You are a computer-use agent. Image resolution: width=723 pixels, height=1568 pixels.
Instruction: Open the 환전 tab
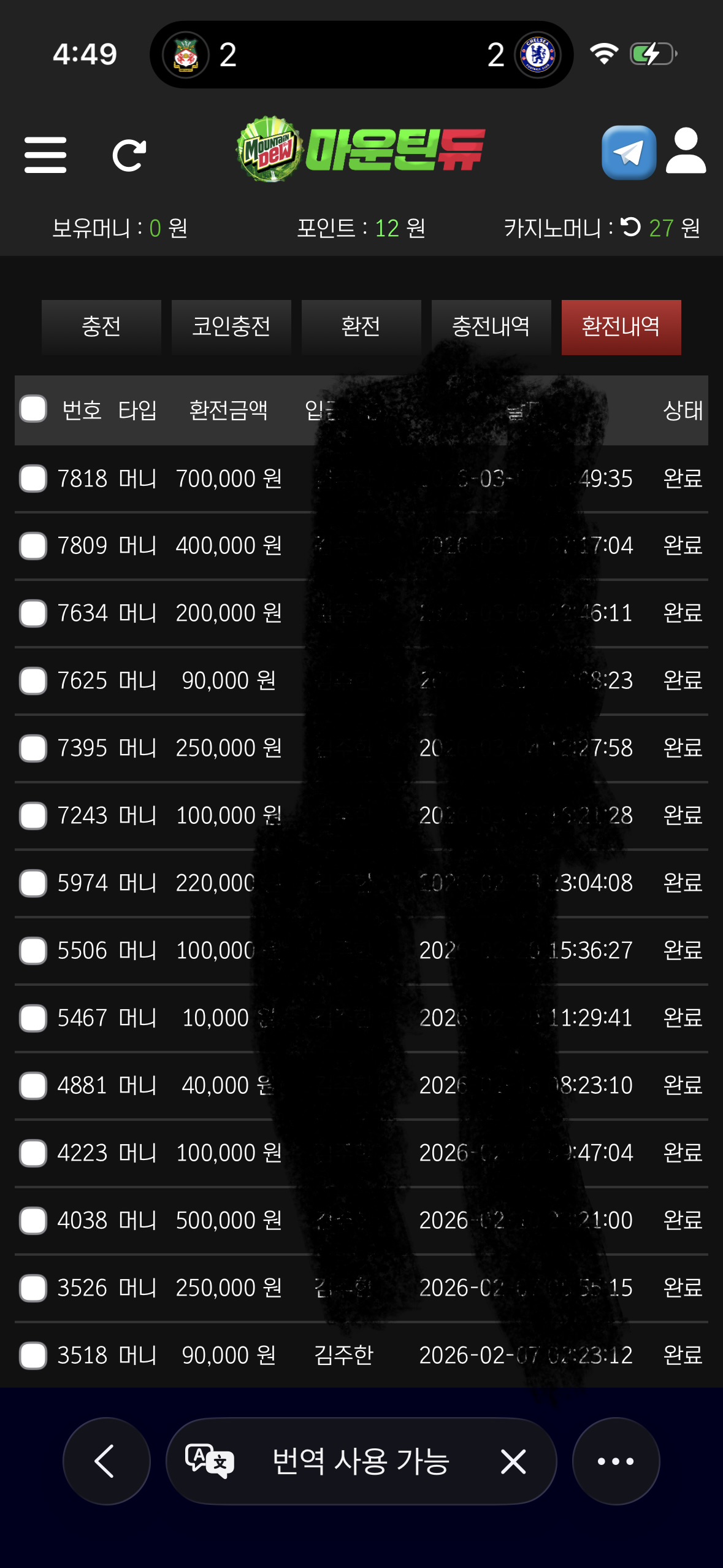pos(361,326)
